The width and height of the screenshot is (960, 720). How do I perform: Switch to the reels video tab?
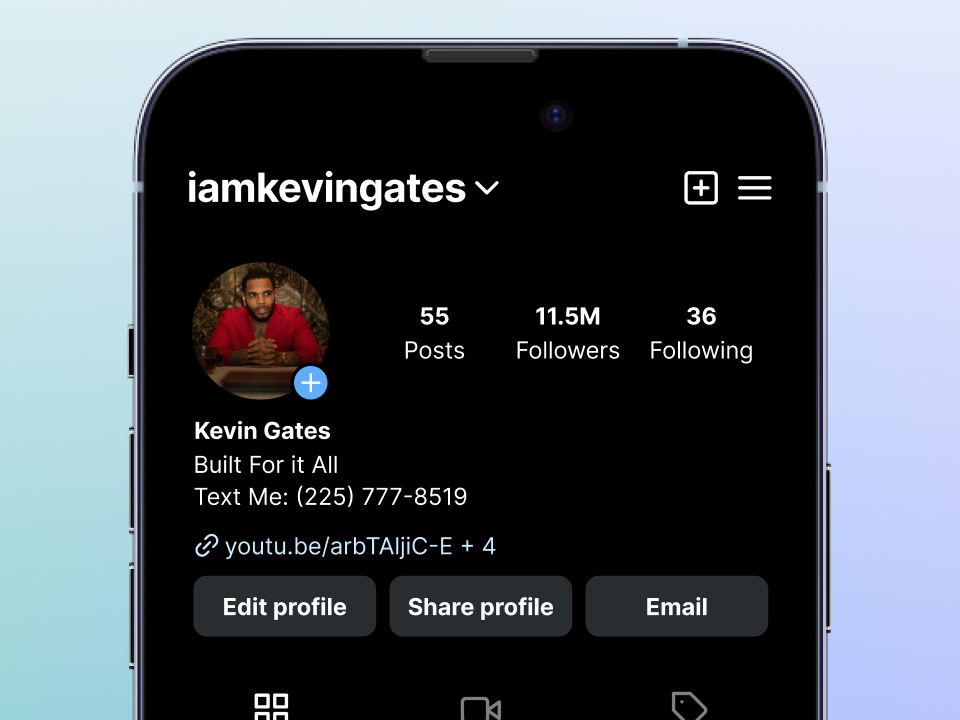coord(480,708)
